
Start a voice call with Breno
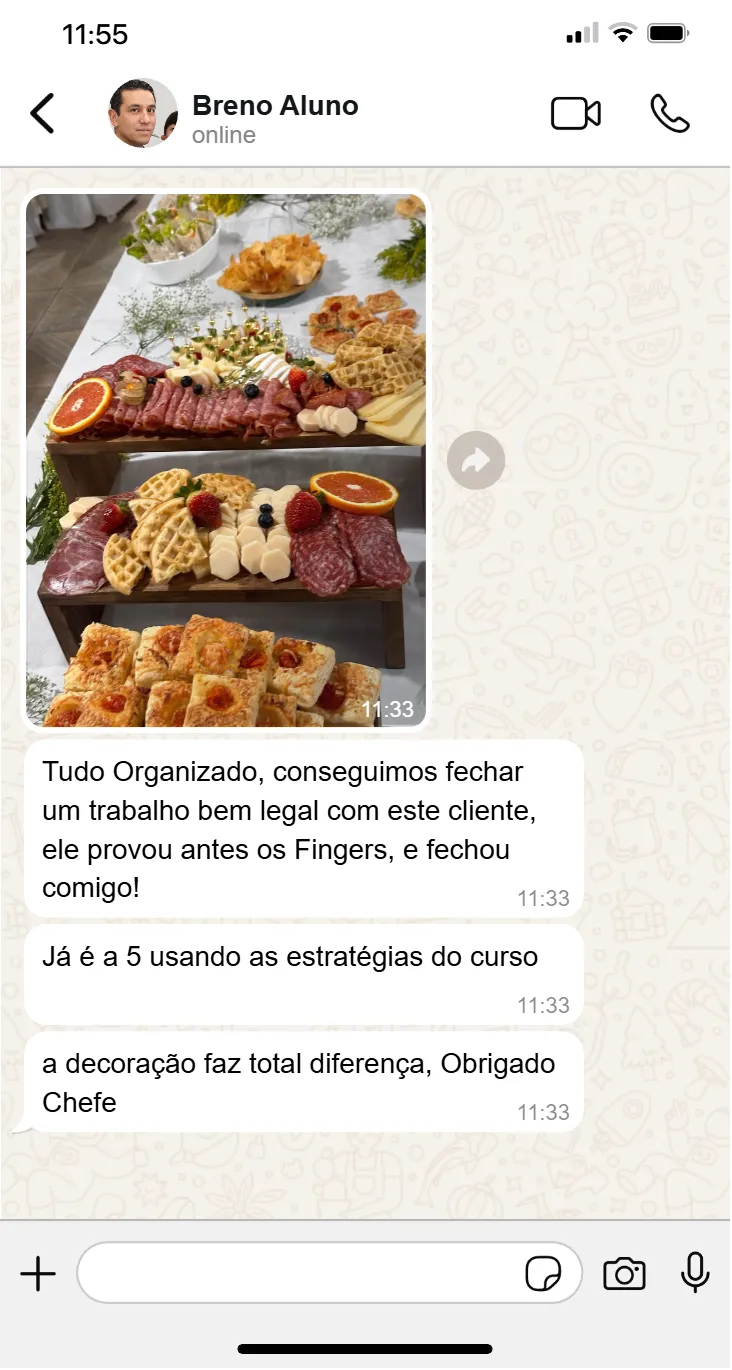pos(669,114)
